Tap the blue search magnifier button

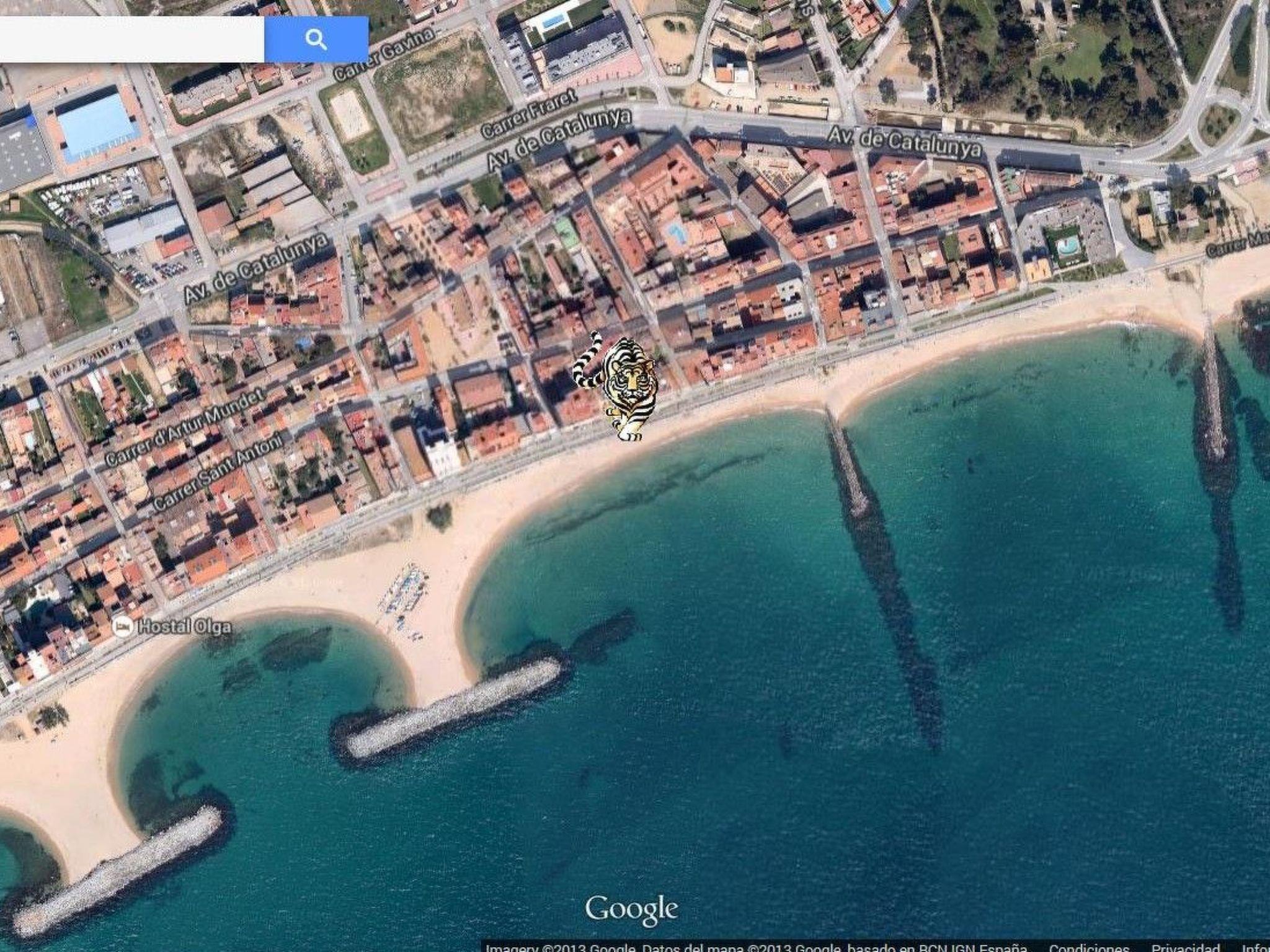click(x=316, y=40)
